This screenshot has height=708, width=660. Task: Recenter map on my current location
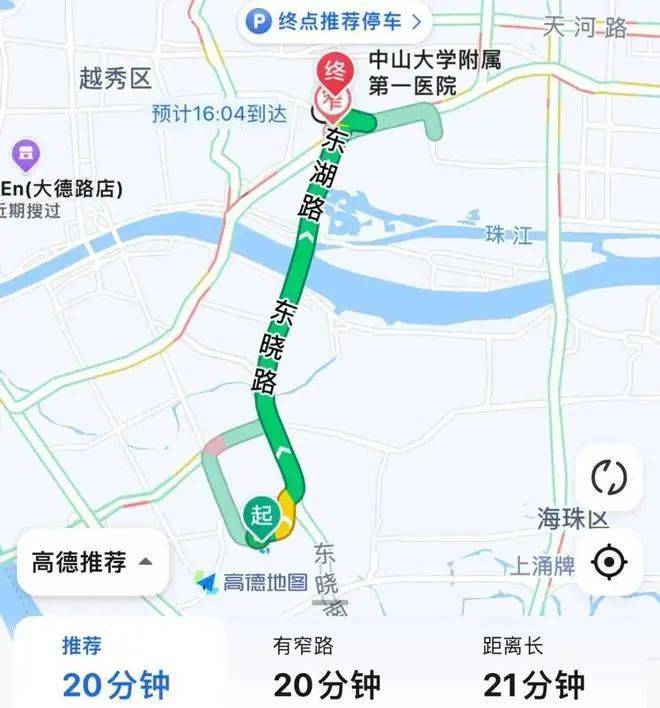click(608, 563)
